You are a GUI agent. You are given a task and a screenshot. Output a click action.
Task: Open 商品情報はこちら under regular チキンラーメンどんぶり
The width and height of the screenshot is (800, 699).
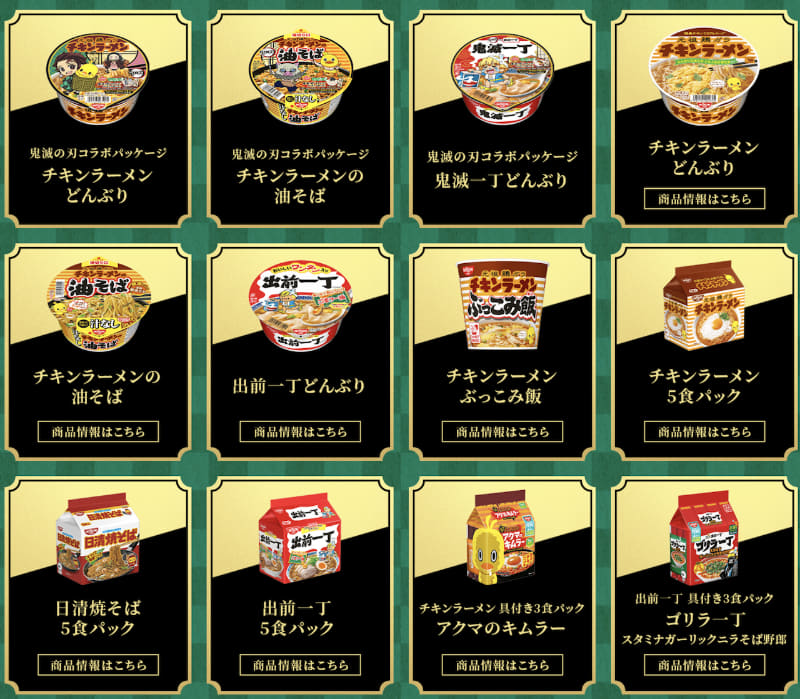click(x=704, y=199)
